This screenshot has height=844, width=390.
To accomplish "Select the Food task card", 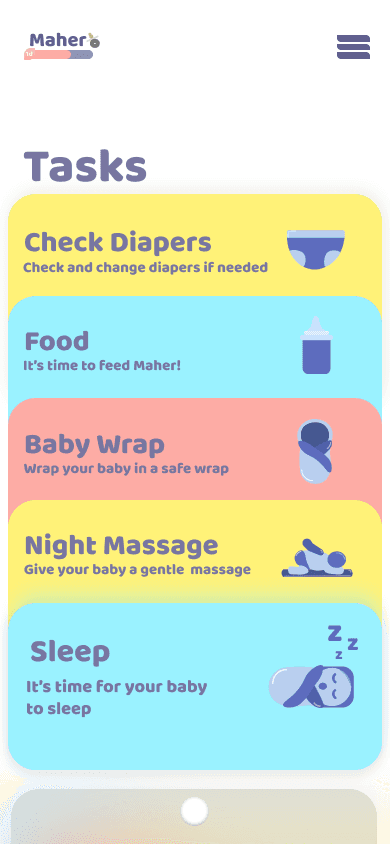I will pos(195,348).
